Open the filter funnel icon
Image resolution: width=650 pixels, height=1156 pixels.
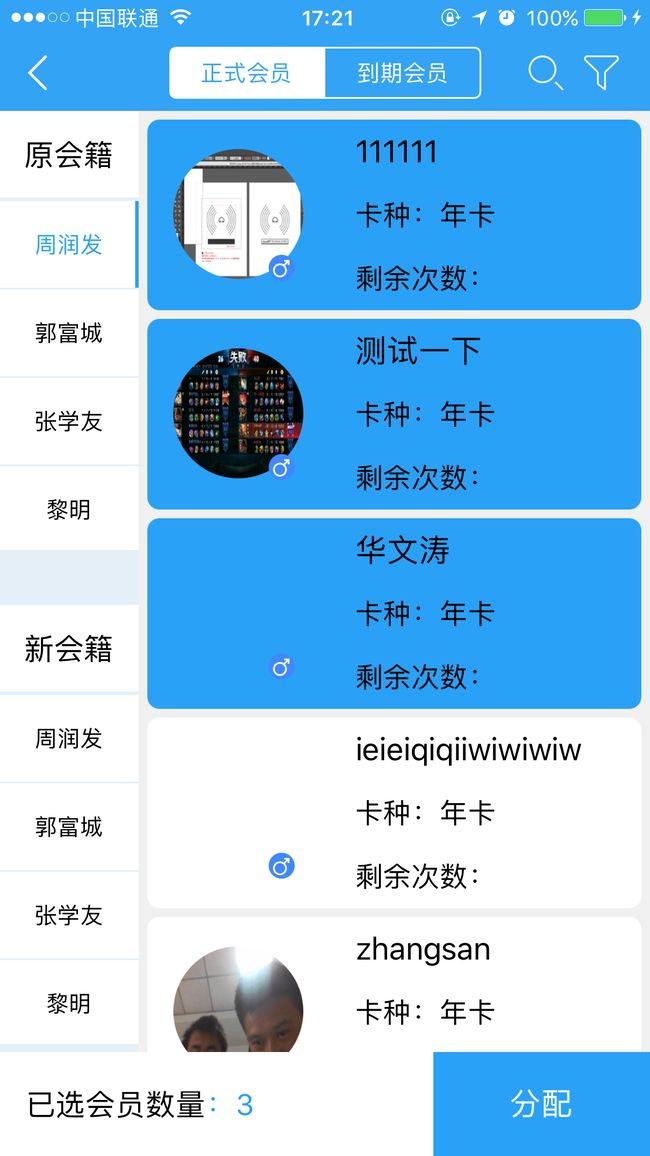[601, 73]
